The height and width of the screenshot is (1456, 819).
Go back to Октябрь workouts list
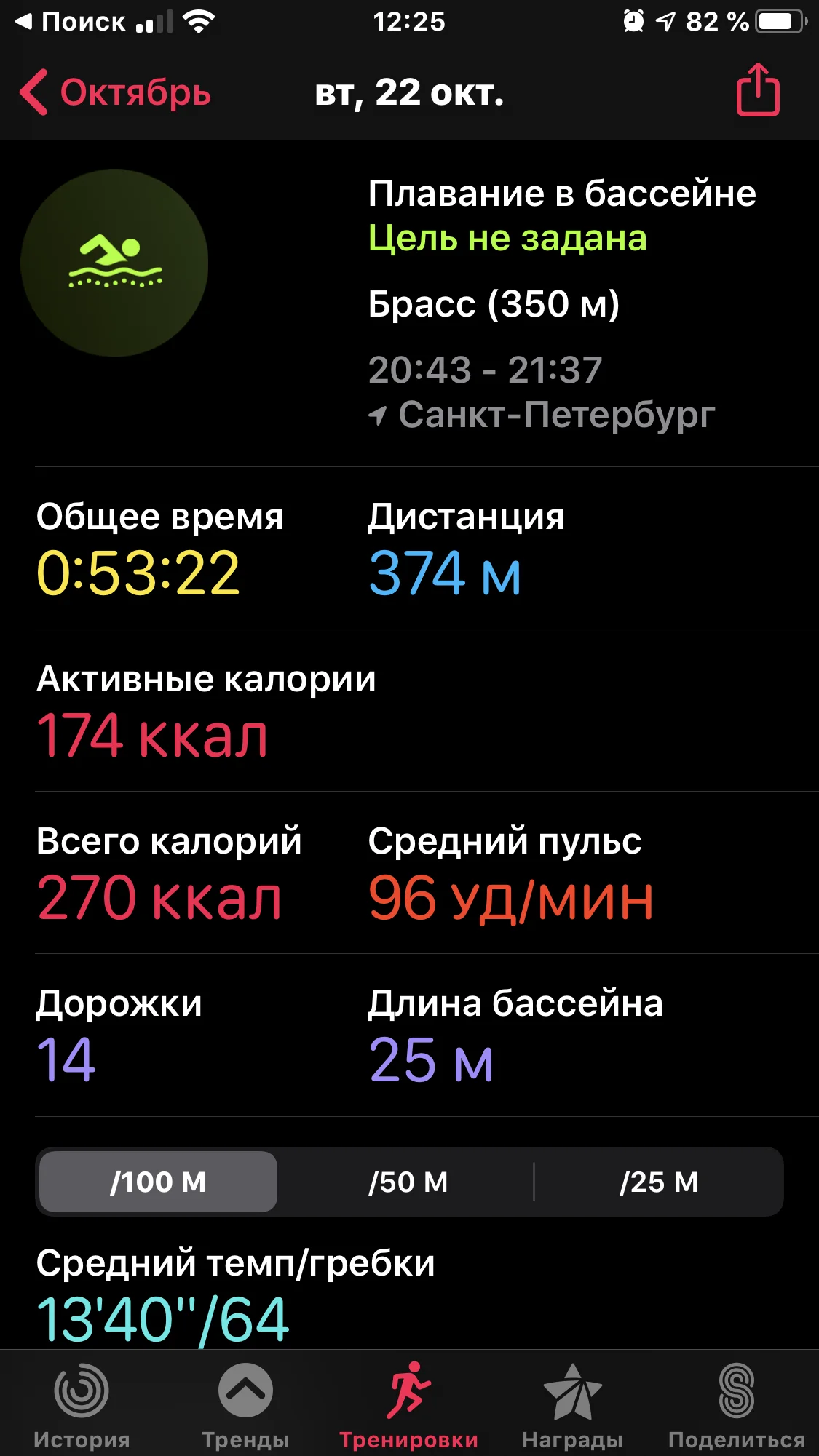pyautogui.click(x=115, y=92)
